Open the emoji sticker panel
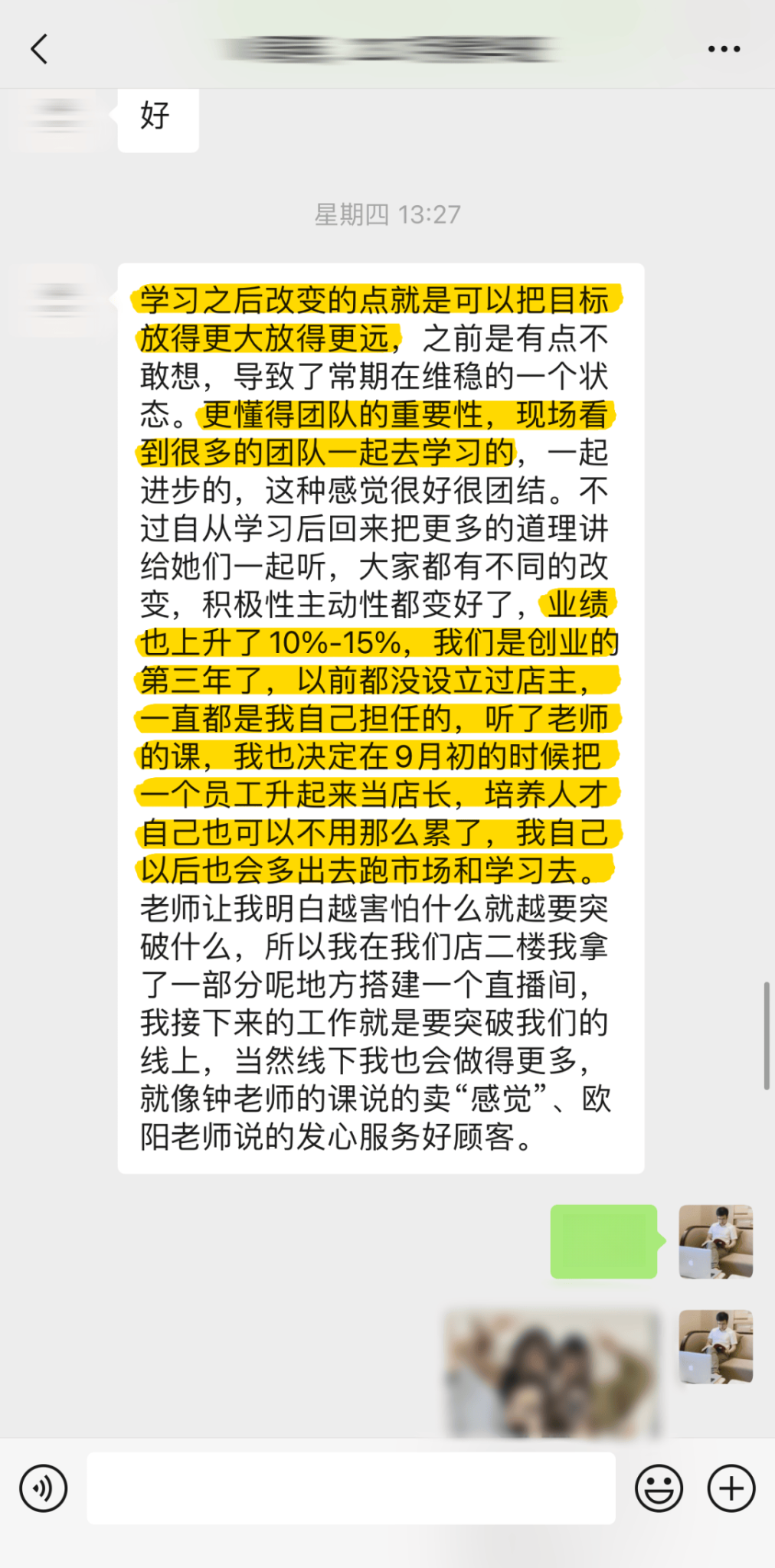Image resolution: width=775 pixels, height=1568 pixels. [x=659, y=1488]
